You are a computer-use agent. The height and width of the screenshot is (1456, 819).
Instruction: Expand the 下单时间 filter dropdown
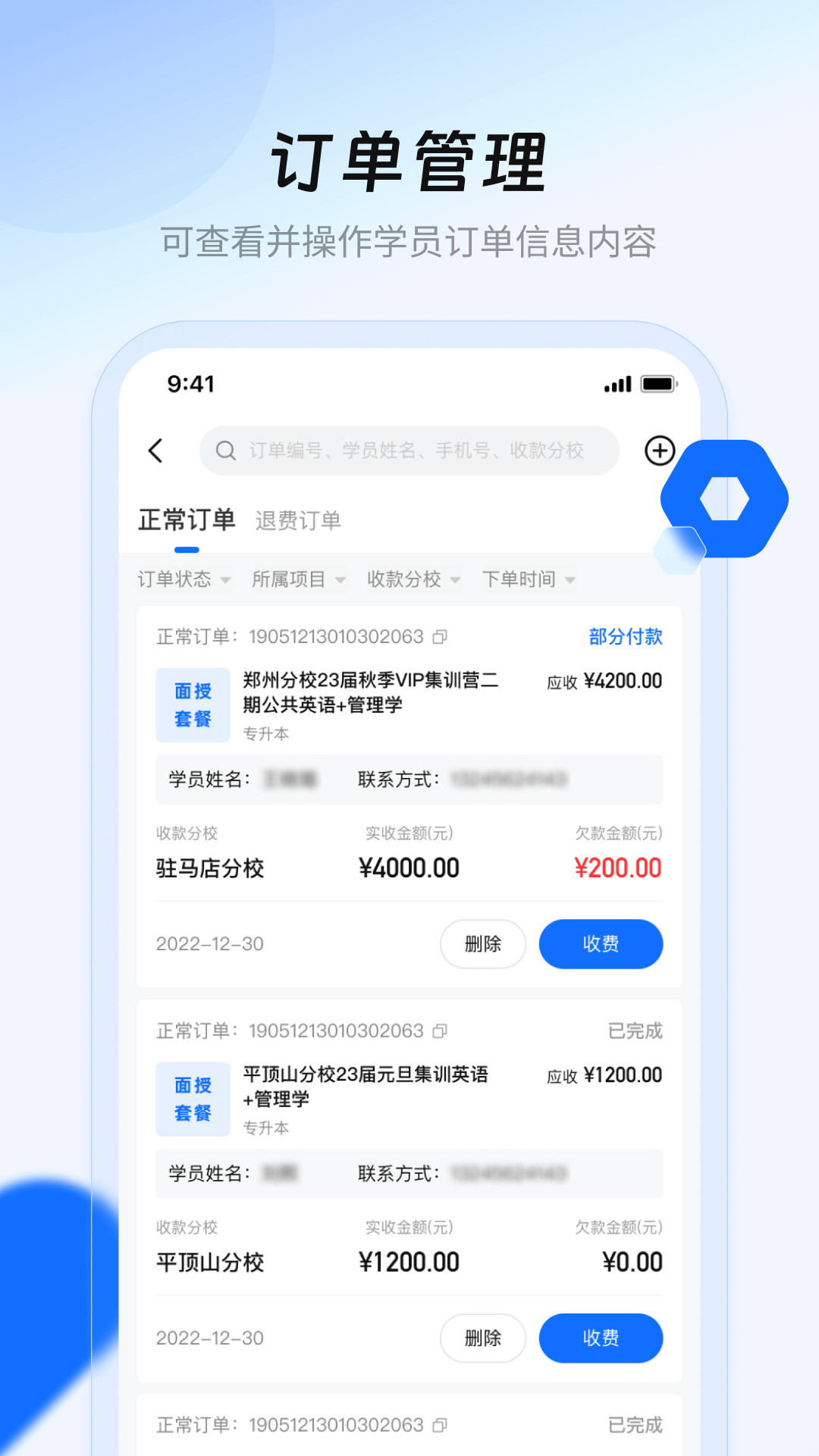(526, 579)
